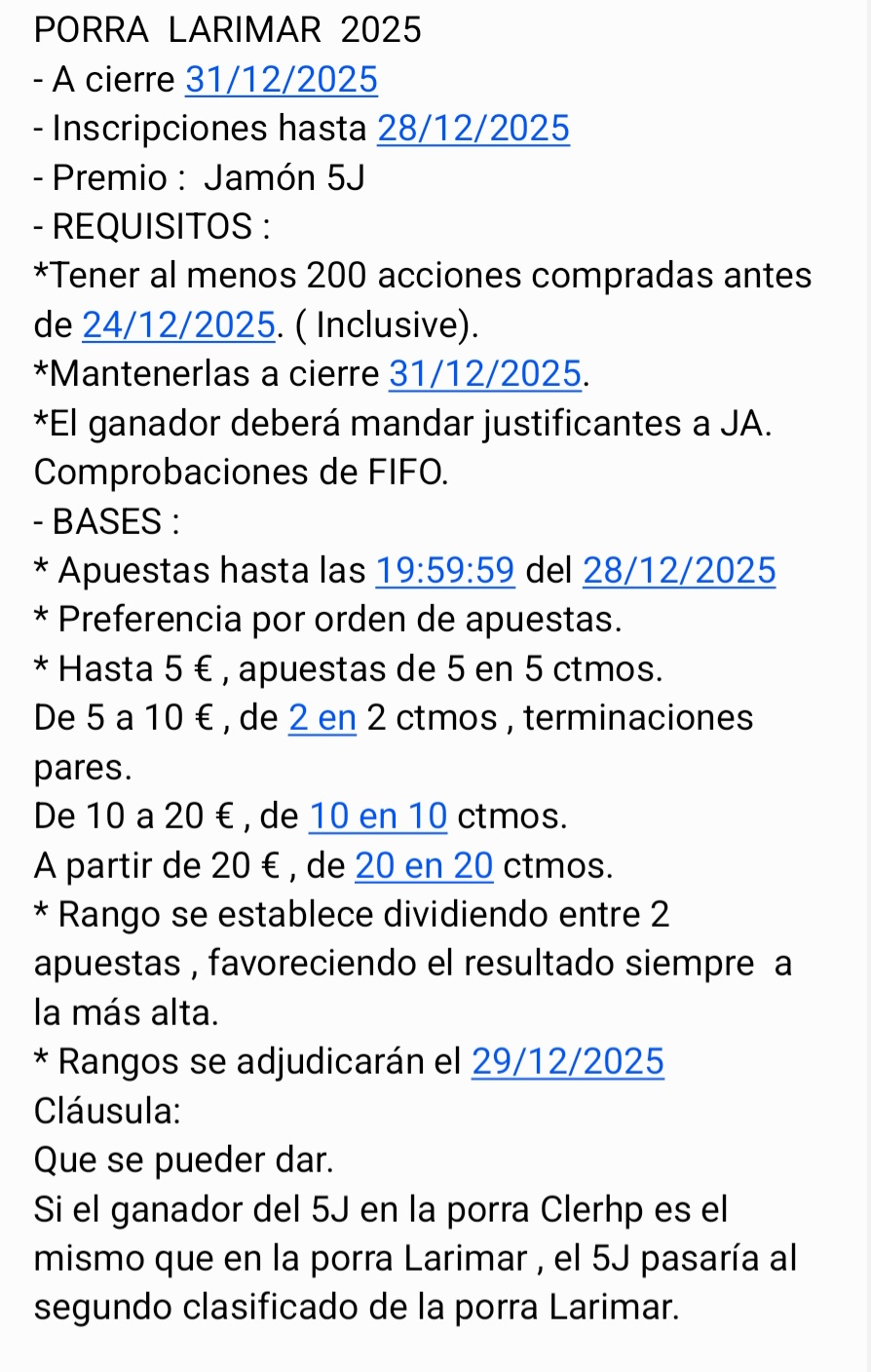Open the 29/12/2025 date link
This screenshot has width=871, height=1372.
point(567,1061)
